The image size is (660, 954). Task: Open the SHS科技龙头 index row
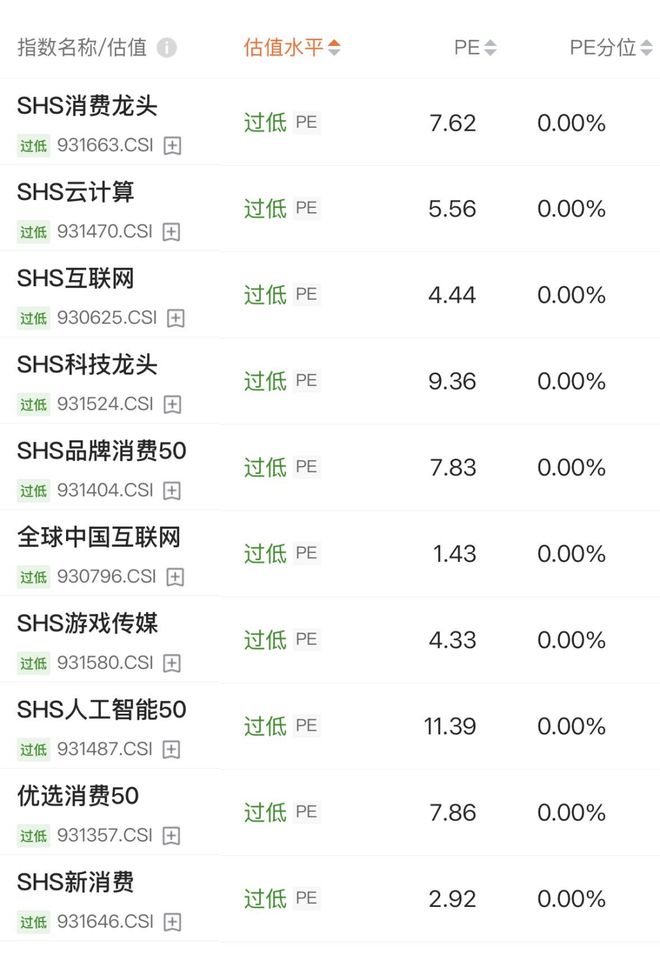point(88,364)
